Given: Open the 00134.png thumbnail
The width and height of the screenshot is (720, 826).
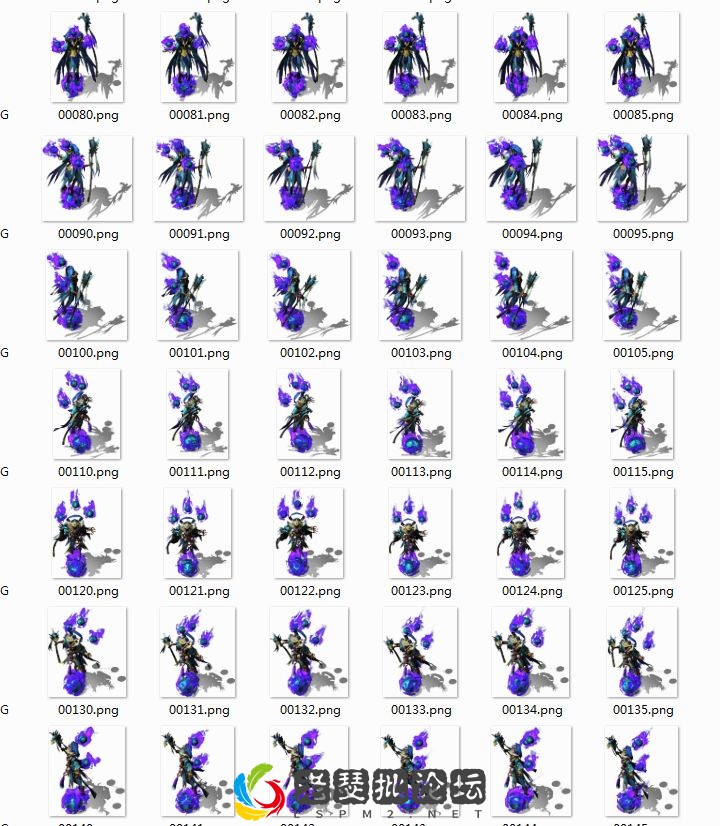Looking at the screenshot, I should pyautogui.click(x=531, y=652).
